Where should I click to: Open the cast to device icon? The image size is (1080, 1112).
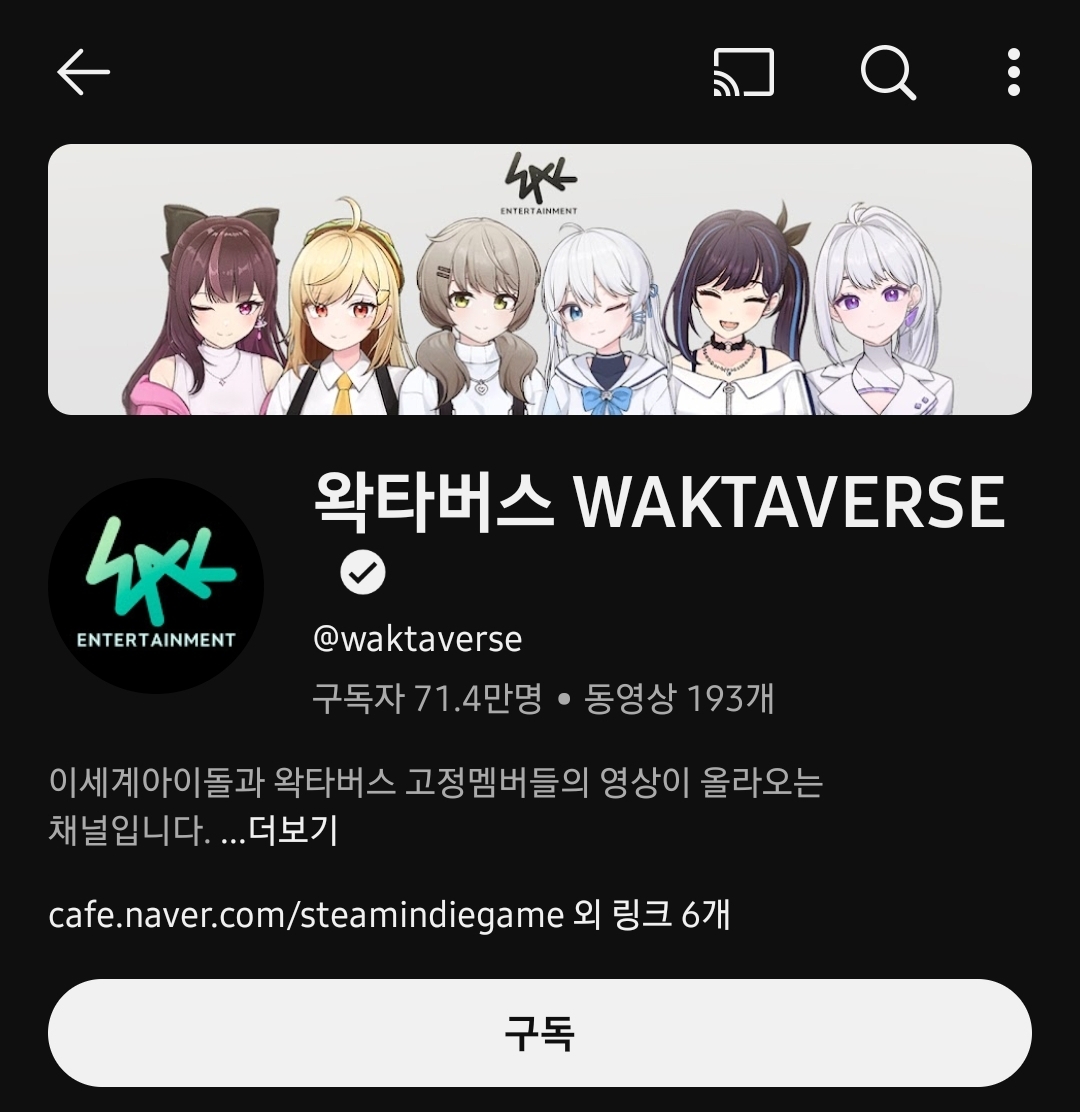pyautogui.click(x=743, y=73)
